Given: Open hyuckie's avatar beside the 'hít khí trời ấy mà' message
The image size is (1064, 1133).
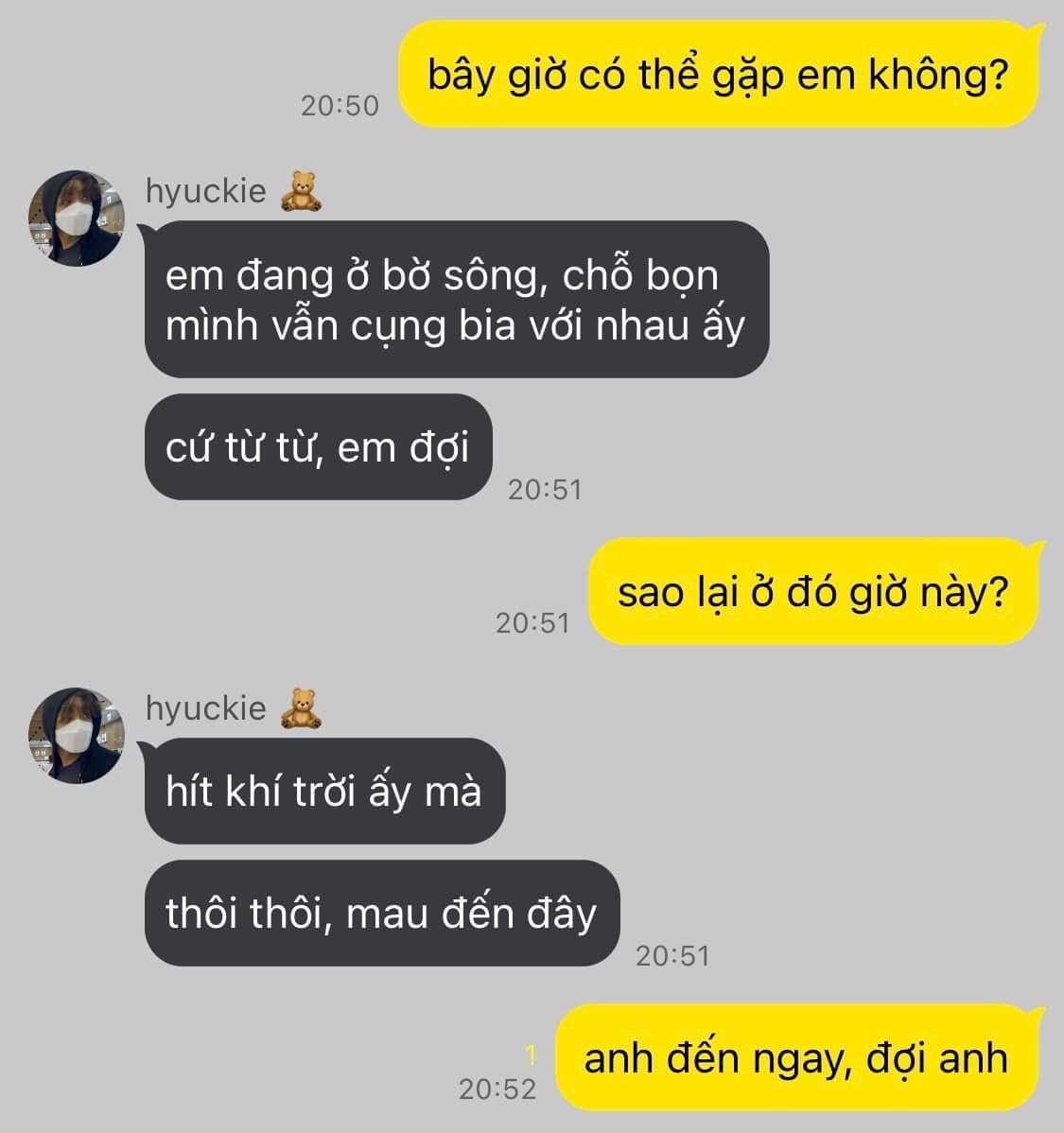Looking at the screenshot, I should click(x=78, y=736).
